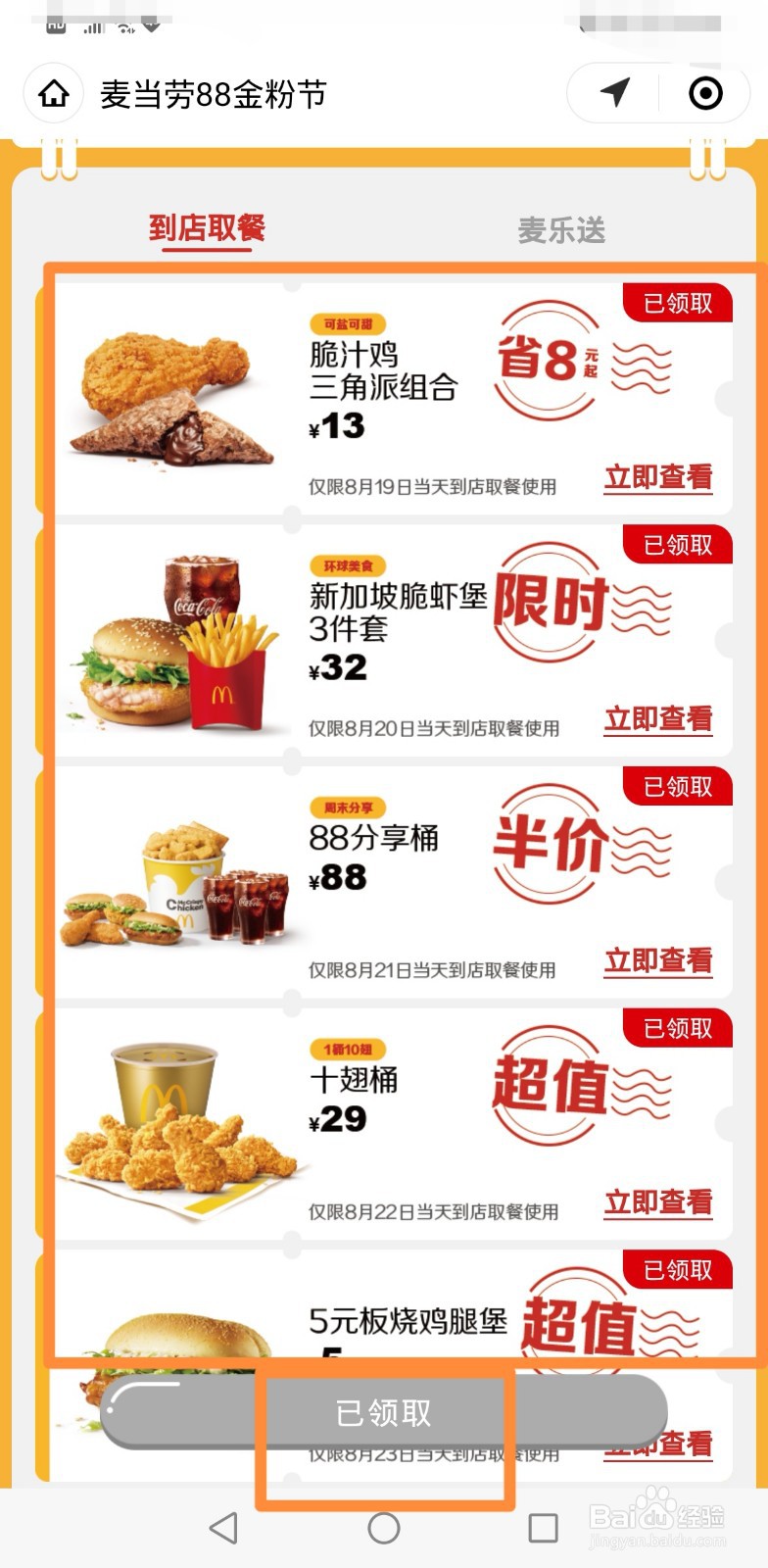Screen dimensions: 768x1568
Task: Tap the system back button
Action: [x=224, y=1527]
